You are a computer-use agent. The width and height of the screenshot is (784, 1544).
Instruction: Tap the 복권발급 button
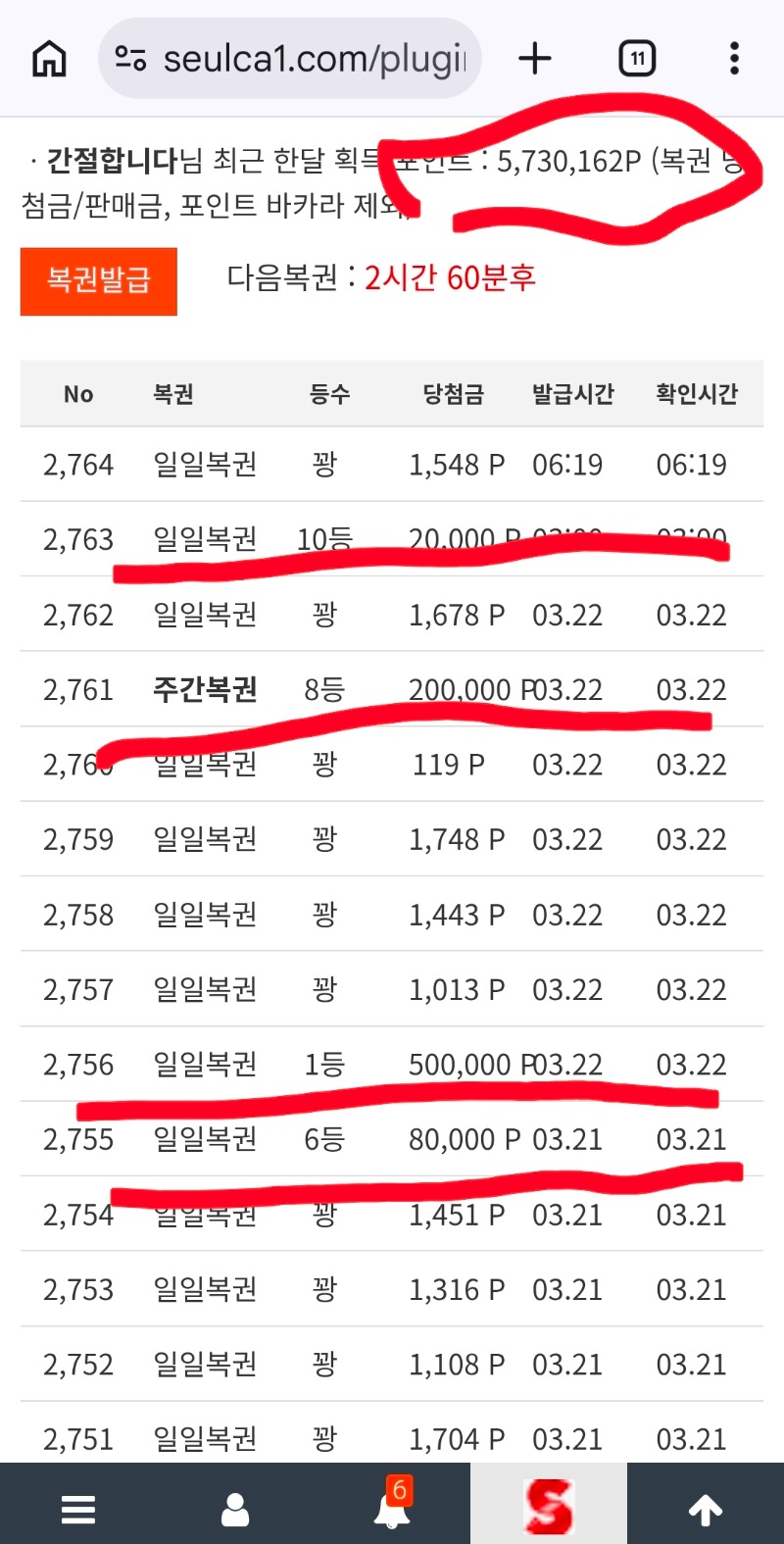click(x=99, y=281)
